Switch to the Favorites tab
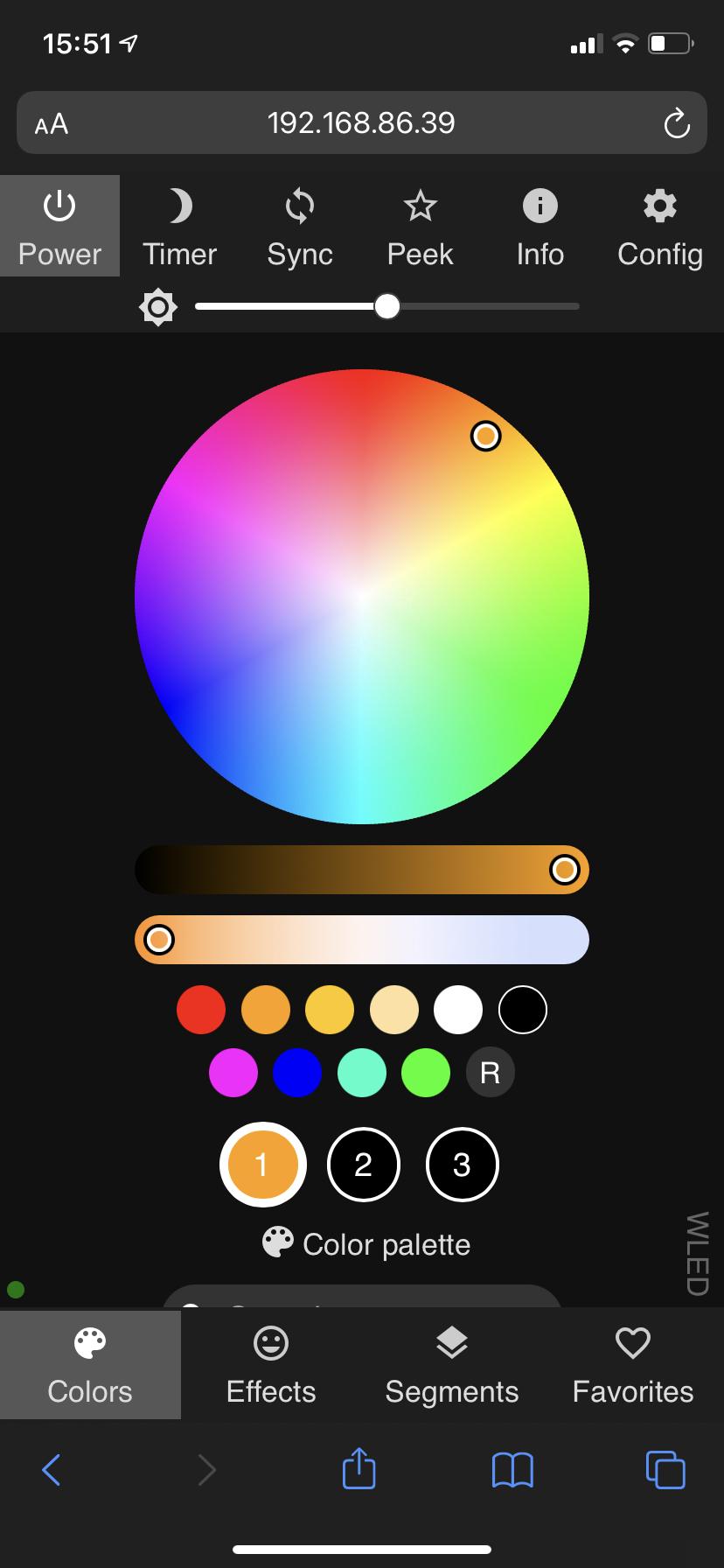 point(633,1365)
